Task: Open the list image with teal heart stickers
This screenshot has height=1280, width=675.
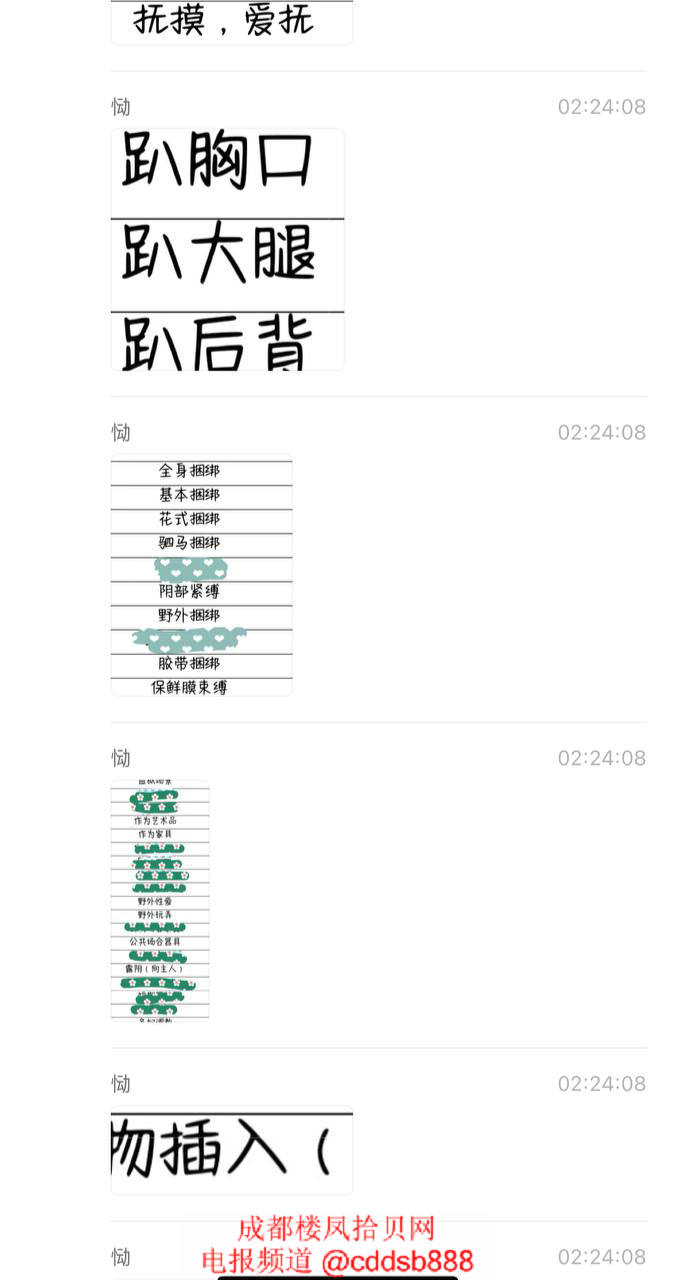Action: click(201, 576)
